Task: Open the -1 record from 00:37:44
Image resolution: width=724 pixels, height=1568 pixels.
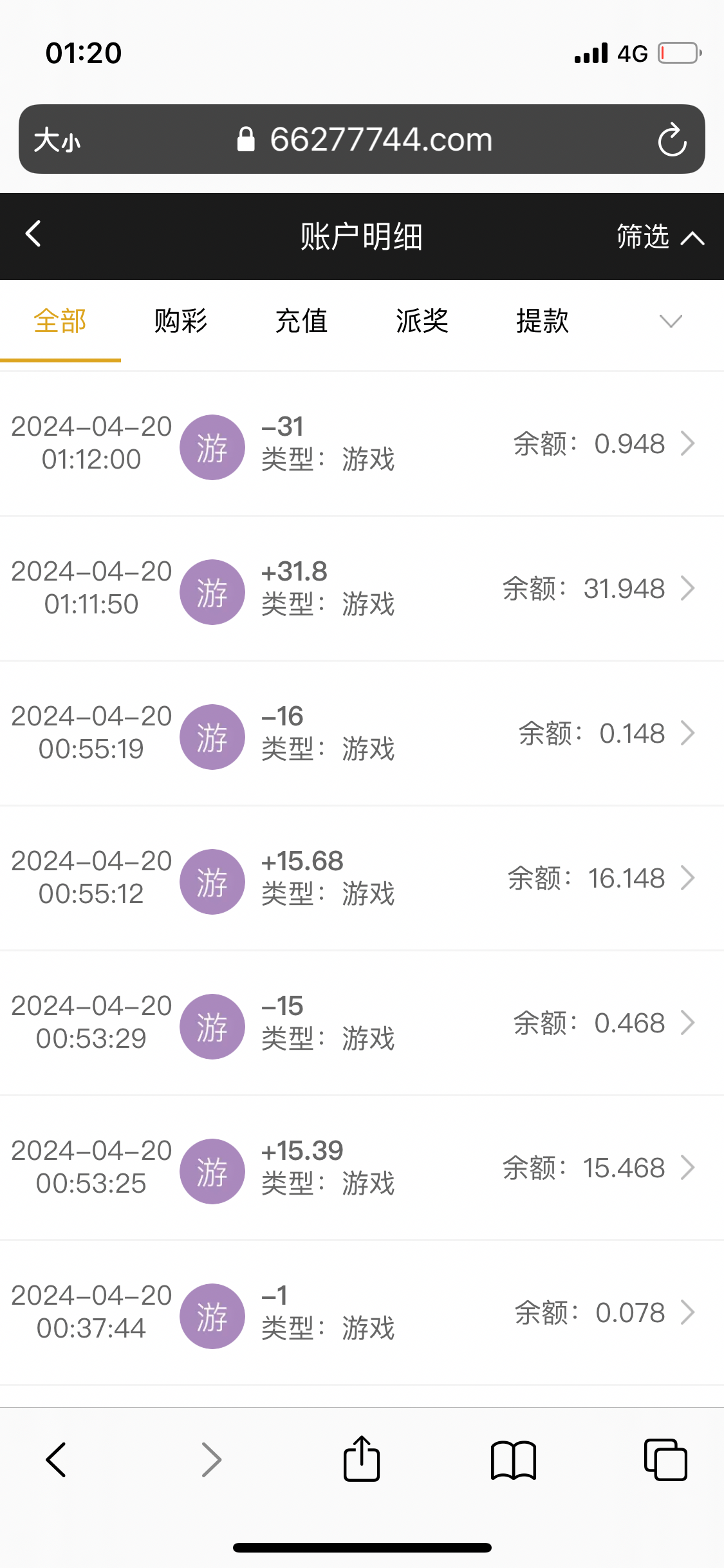Action: [362, 1312]
